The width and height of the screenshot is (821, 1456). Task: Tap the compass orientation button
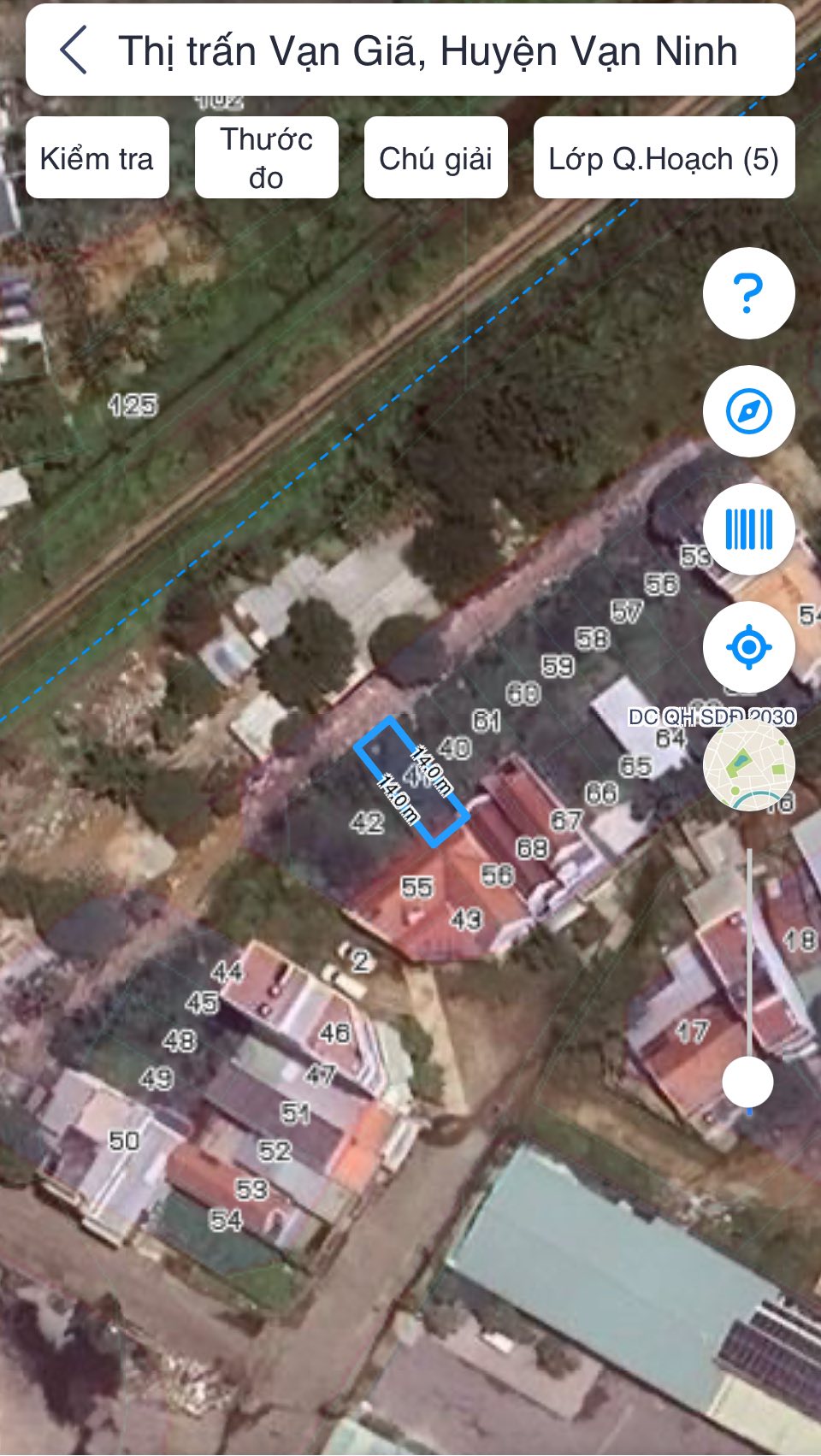(x=748, y=411)
